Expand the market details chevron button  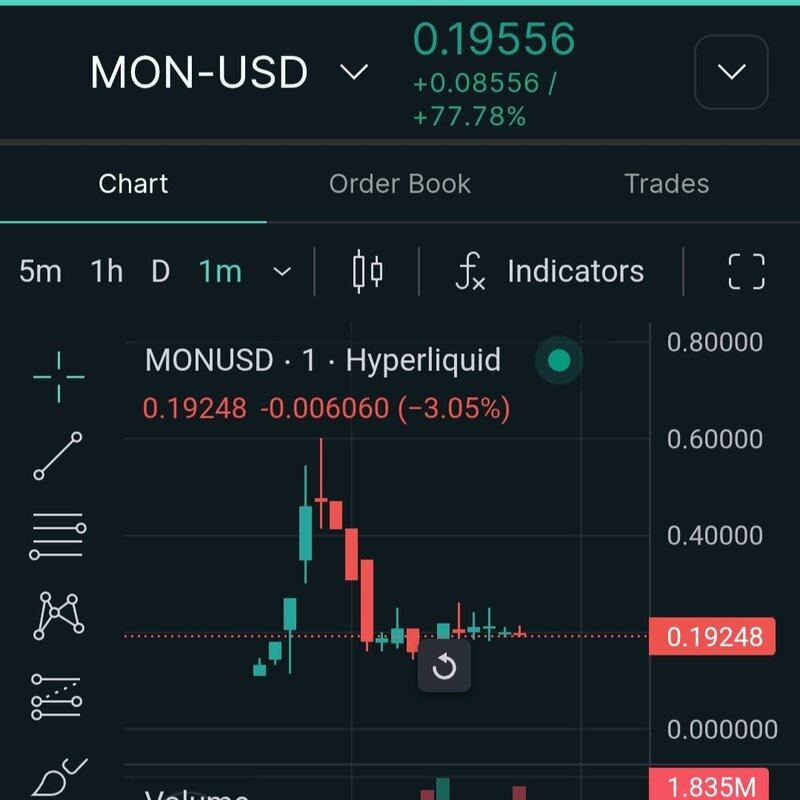(x=731, y=72)
